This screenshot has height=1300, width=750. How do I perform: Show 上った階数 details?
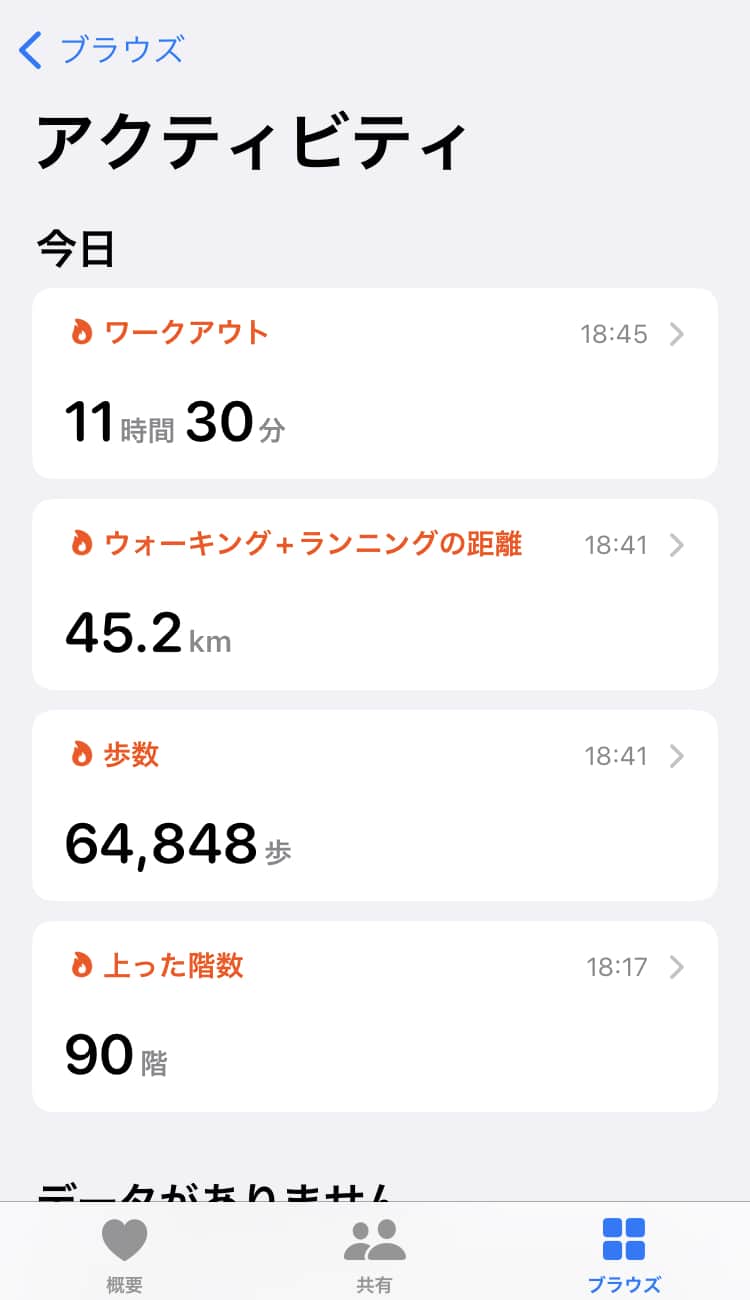pos(374,1016)
